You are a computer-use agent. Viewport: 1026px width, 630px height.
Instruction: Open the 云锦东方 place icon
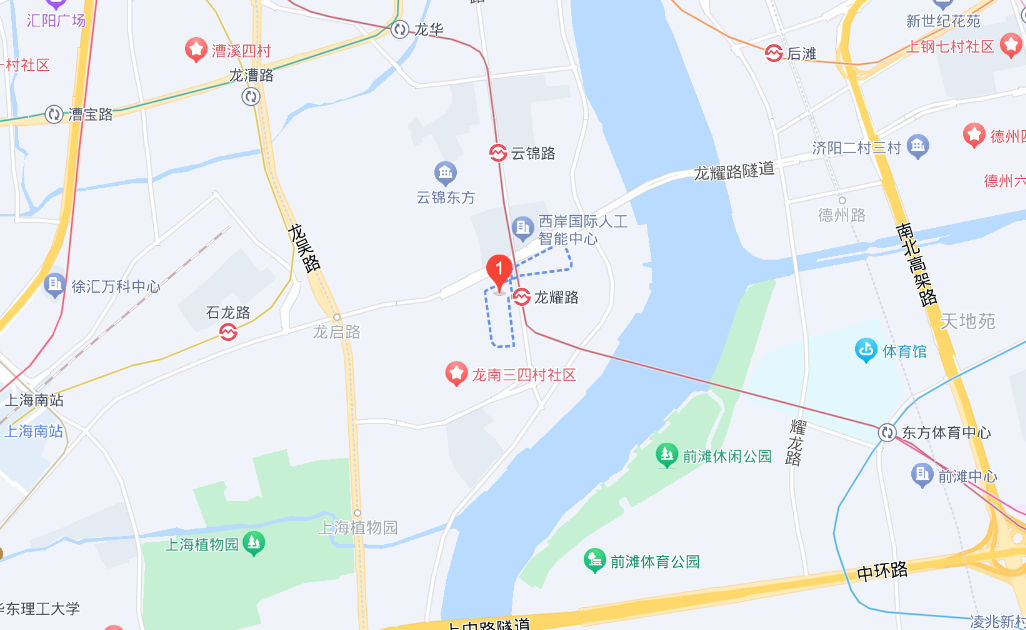[x=445, y=174]
